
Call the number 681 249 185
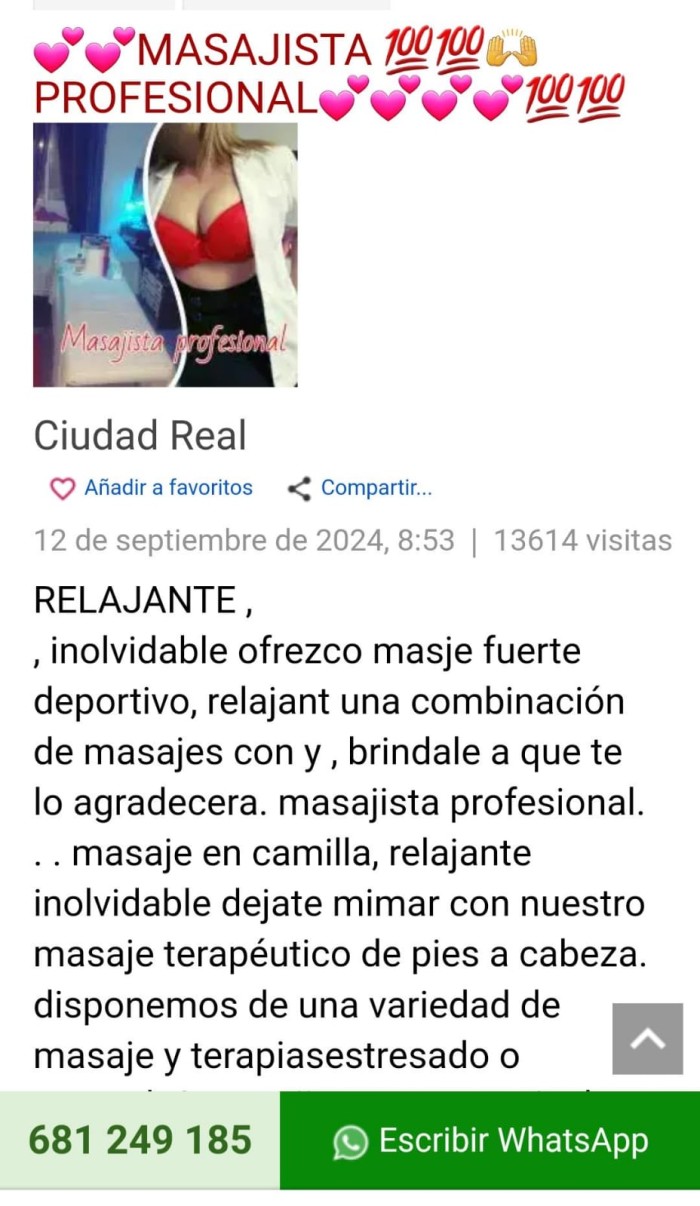(140, 1140)
